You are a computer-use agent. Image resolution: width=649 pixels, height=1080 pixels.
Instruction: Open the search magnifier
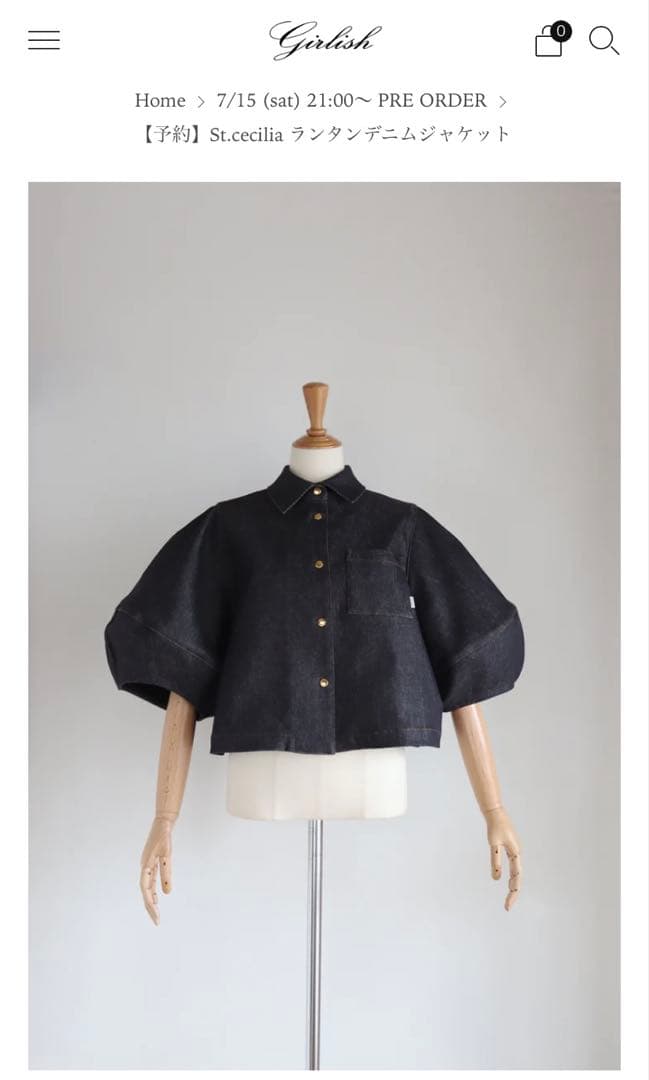click(x=604, y=41)
